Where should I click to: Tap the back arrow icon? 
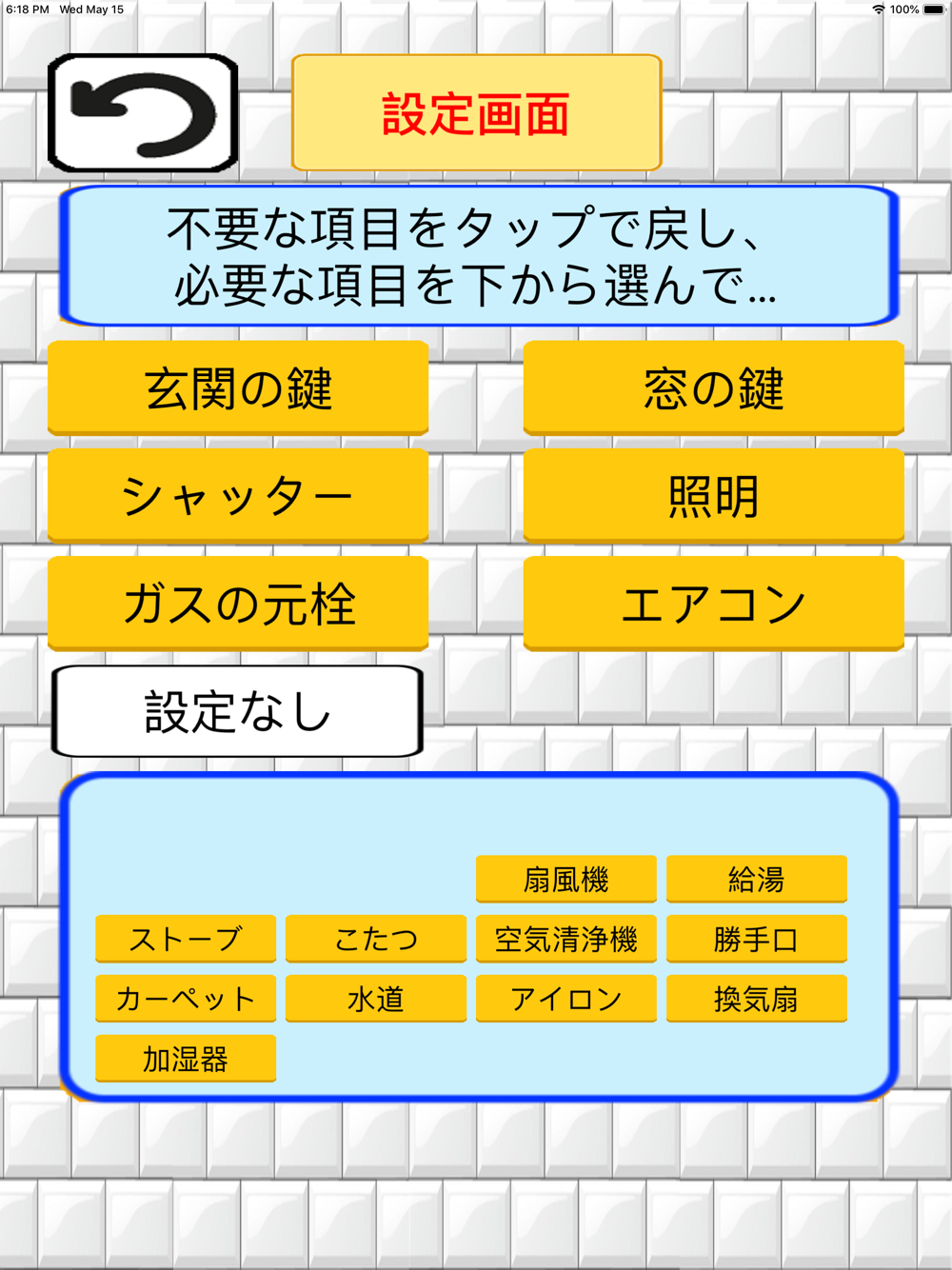[x=143, y=113]
